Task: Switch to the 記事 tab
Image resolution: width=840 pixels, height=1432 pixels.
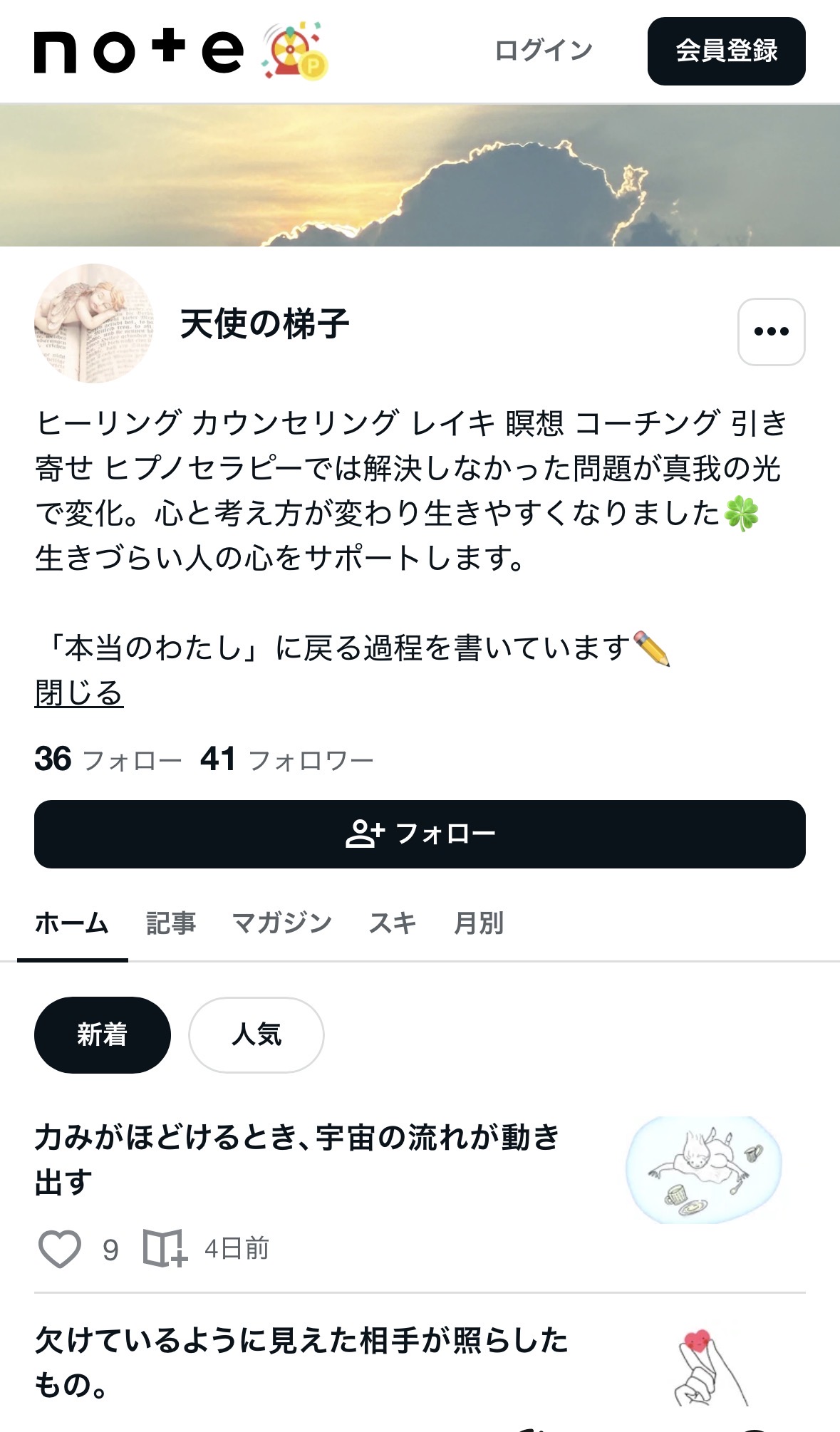Action: point(171,923)
